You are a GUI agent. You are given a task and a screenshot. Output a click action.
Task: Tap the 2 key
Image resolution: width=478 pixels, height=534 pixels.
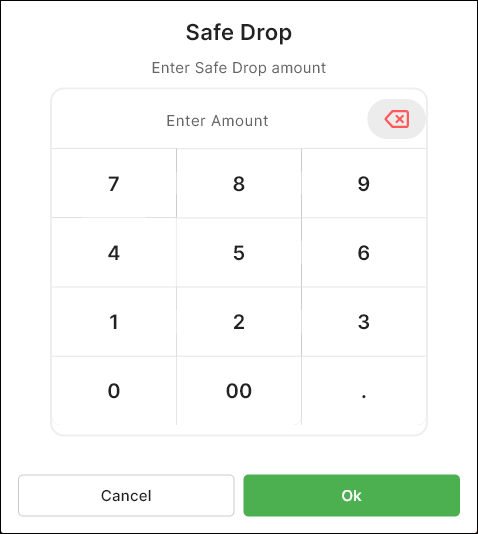pos(239,322)
